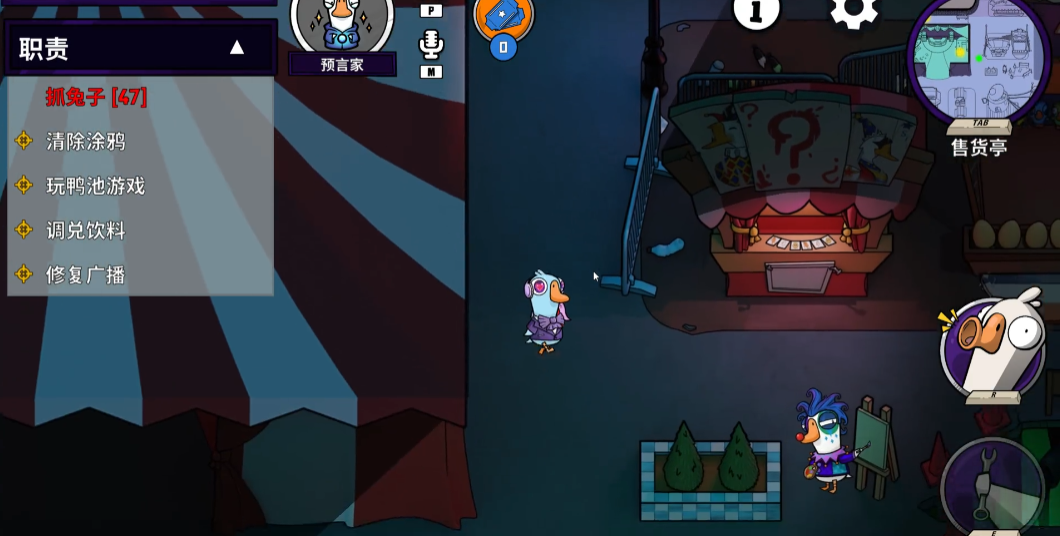Image resolution: width=1060 pixels, height=536 pixels.
Task: Select the 玩鸭池游戏 task
Action: point(95,185)
